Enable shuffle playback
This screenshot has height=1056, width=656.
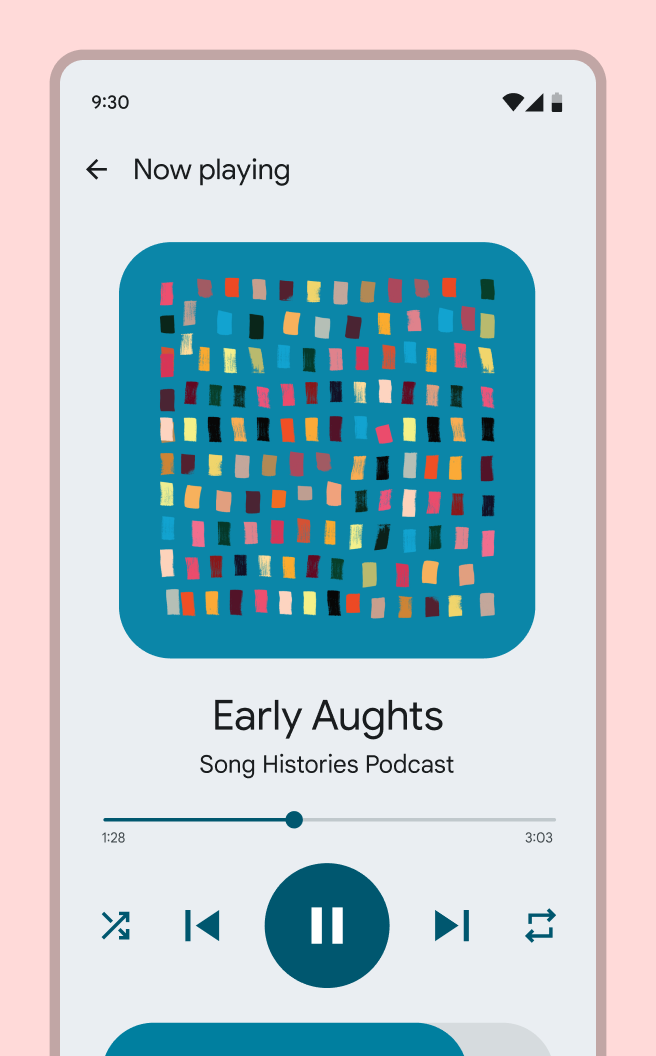click(116, 925)
